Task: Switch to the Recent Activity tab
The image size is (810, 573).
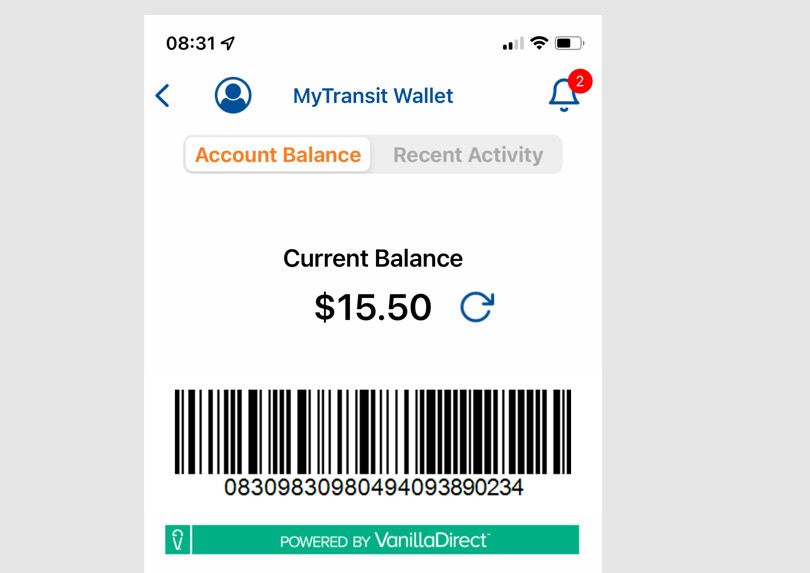Action: pos(467,155)
